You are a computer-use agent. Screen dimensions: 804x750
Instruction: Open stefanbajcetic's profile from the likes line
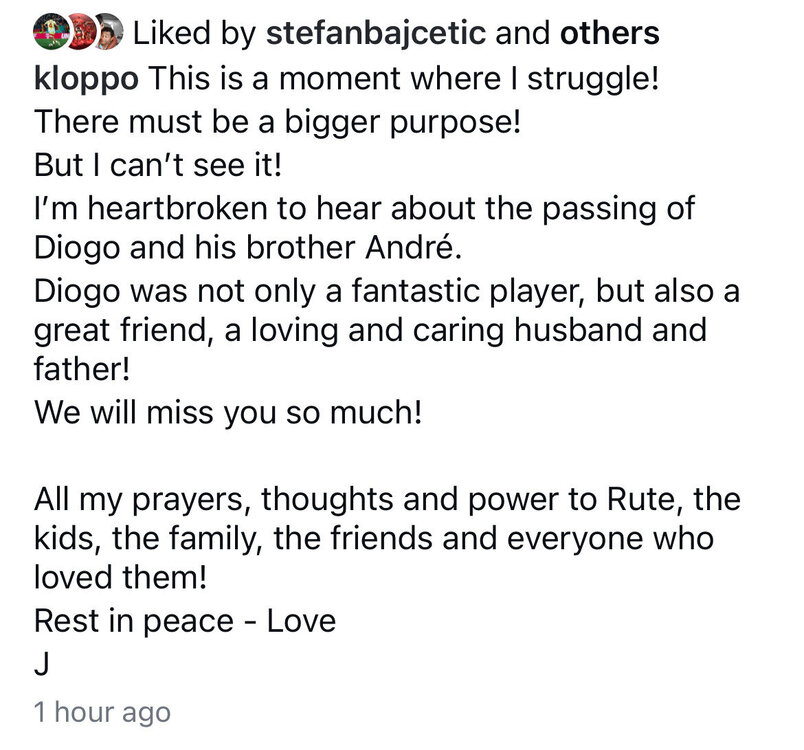[x=375, y=34]
